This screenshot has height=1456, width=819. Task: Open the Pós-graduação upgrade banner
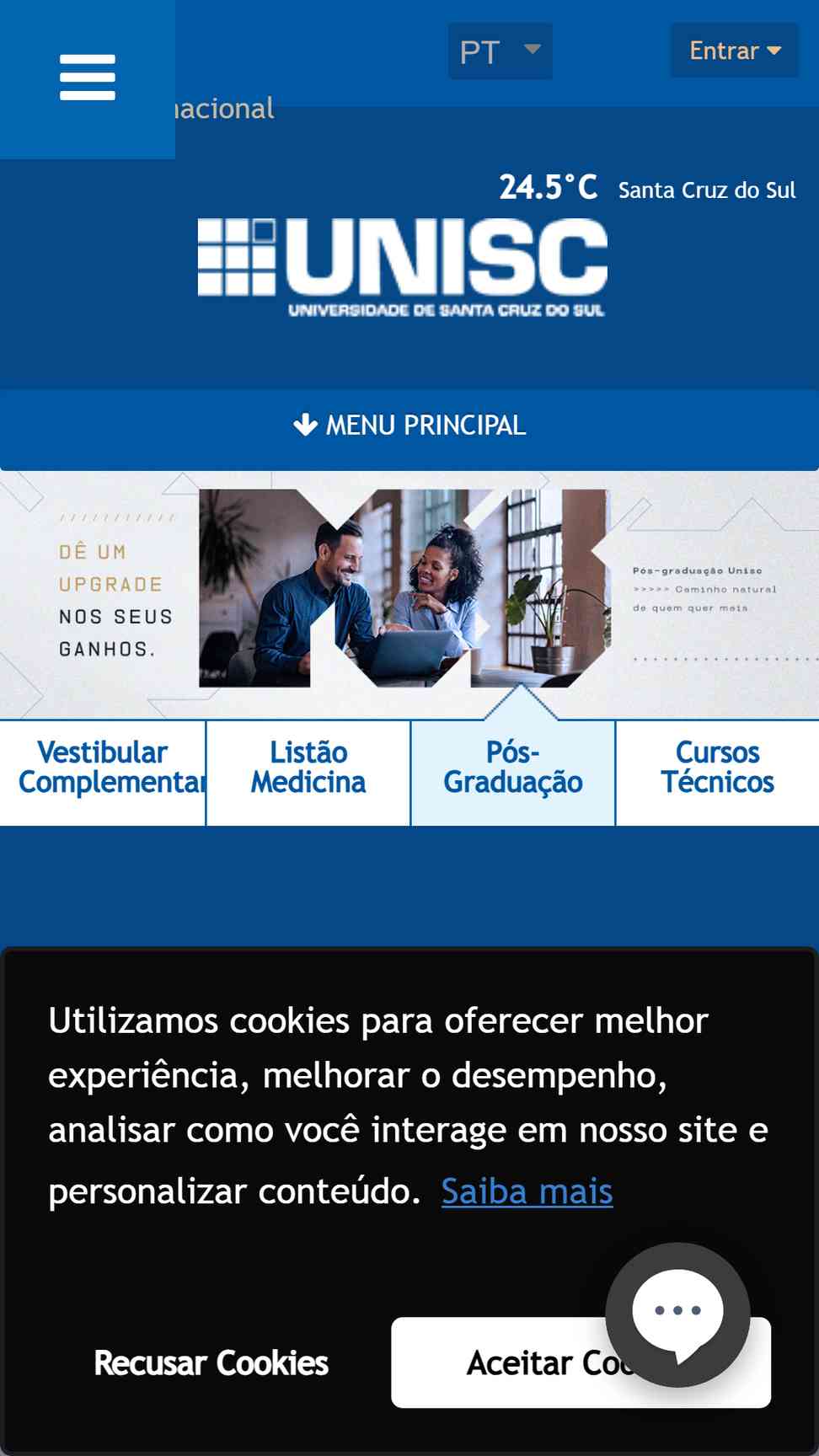(409, 595)
